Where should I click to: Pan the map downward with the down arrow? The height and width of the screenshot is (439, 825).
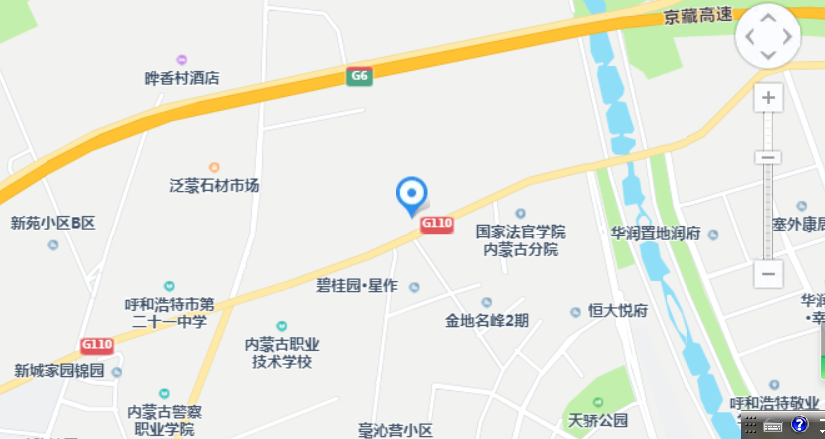[768, 57]
